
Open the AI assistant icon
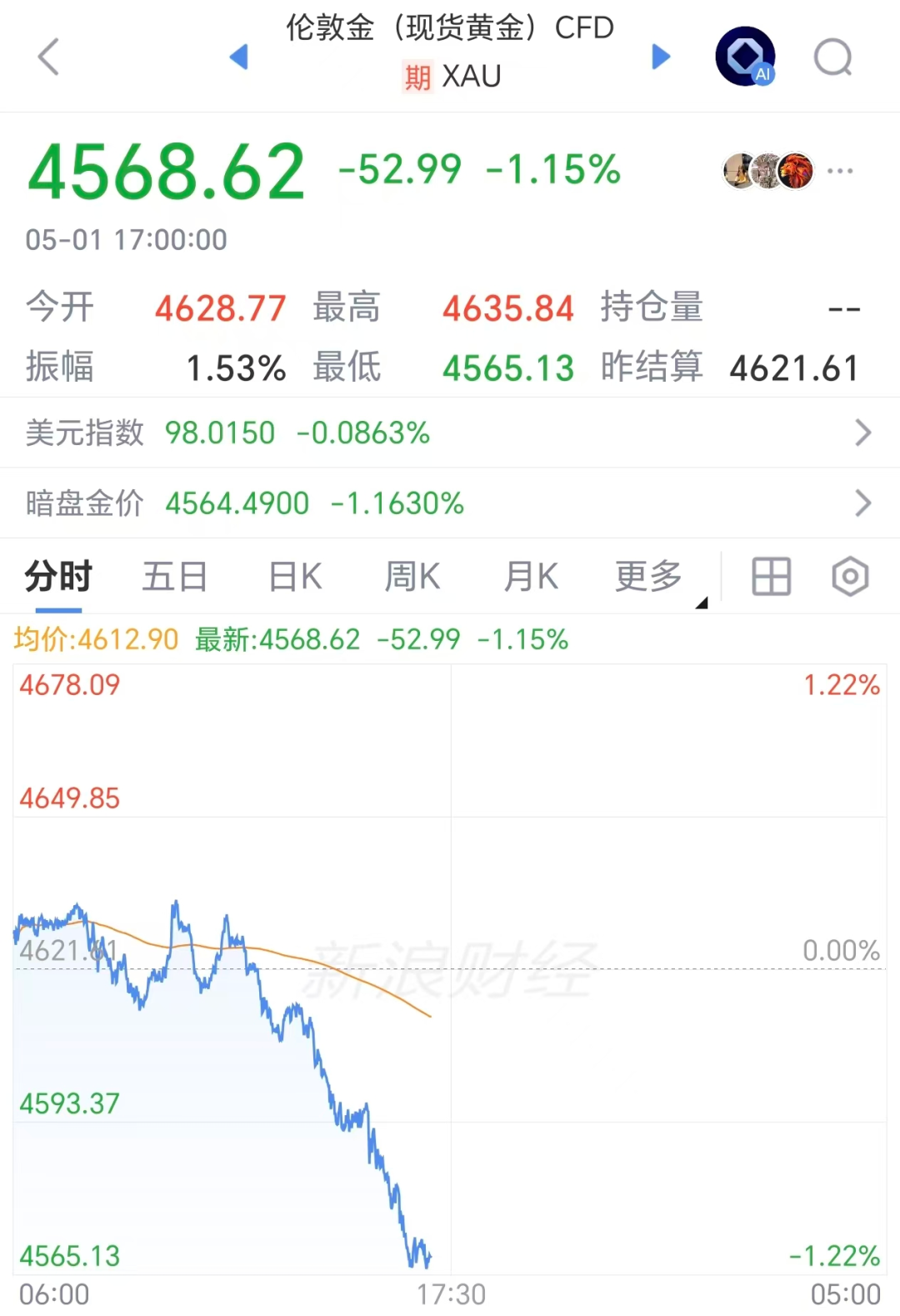[x=746, y=57]
